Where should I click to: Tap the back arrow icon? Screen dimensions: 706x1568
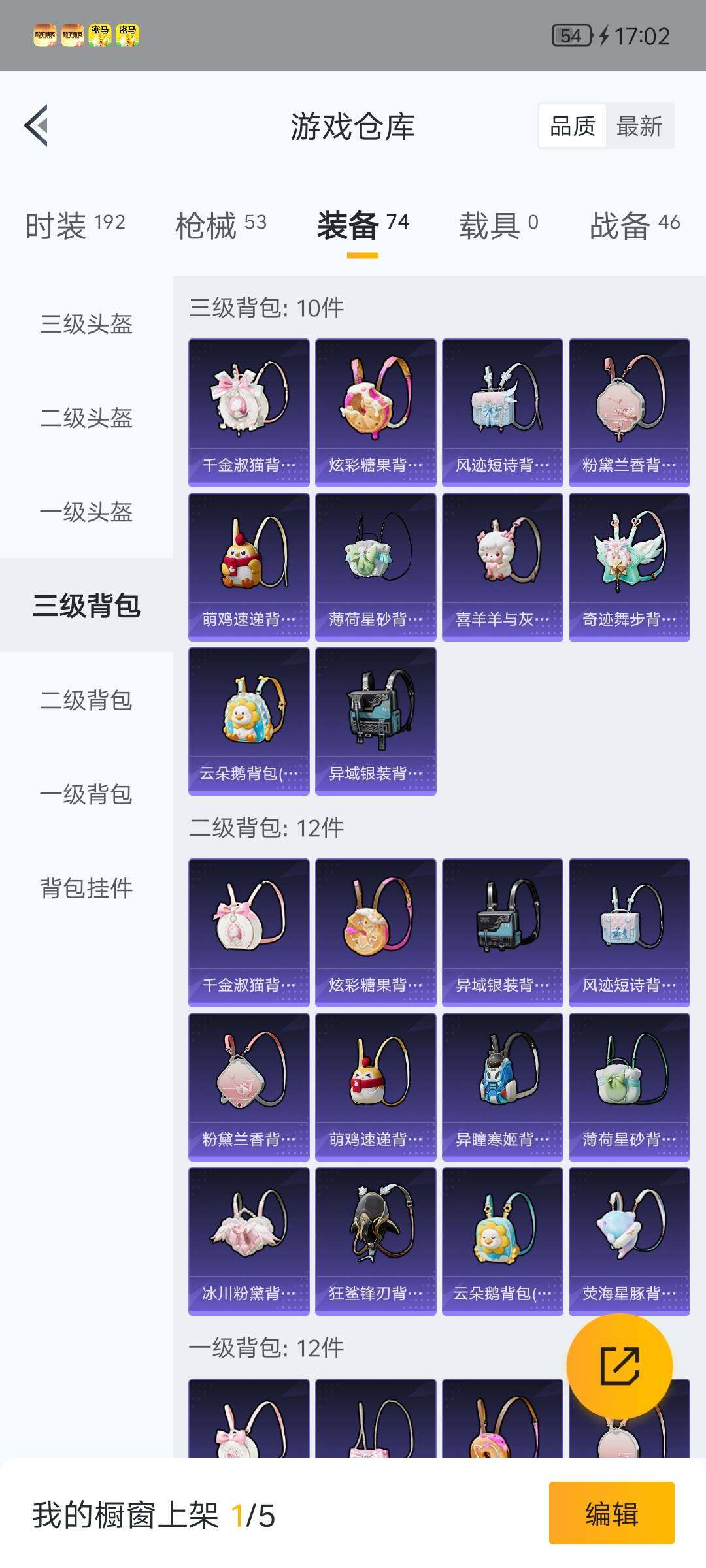point(39,125)
